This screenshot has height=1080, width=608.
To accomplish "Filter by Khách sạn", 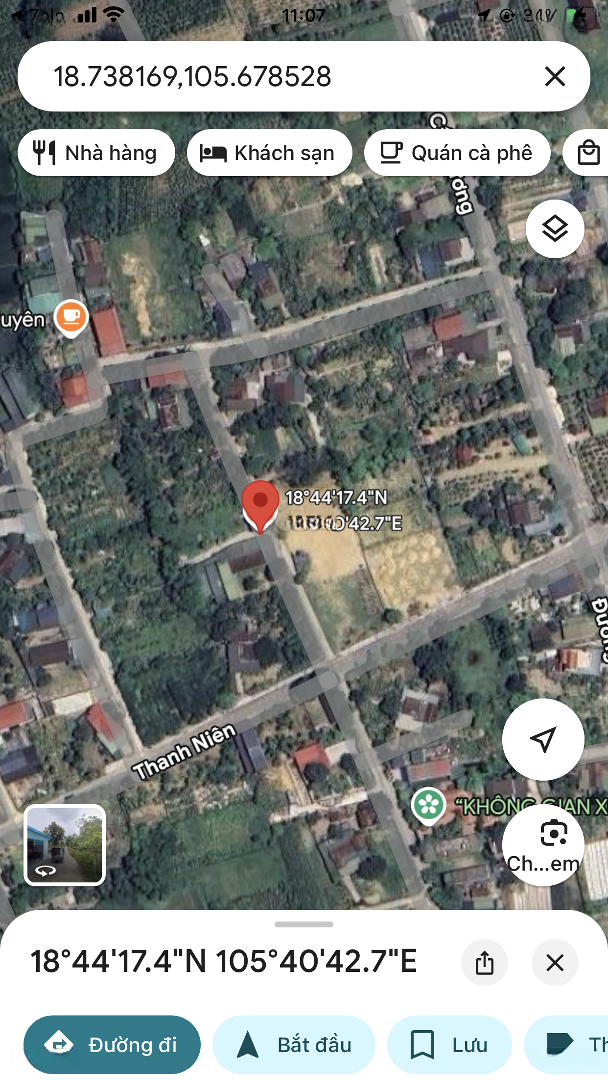I will [270, 153].
